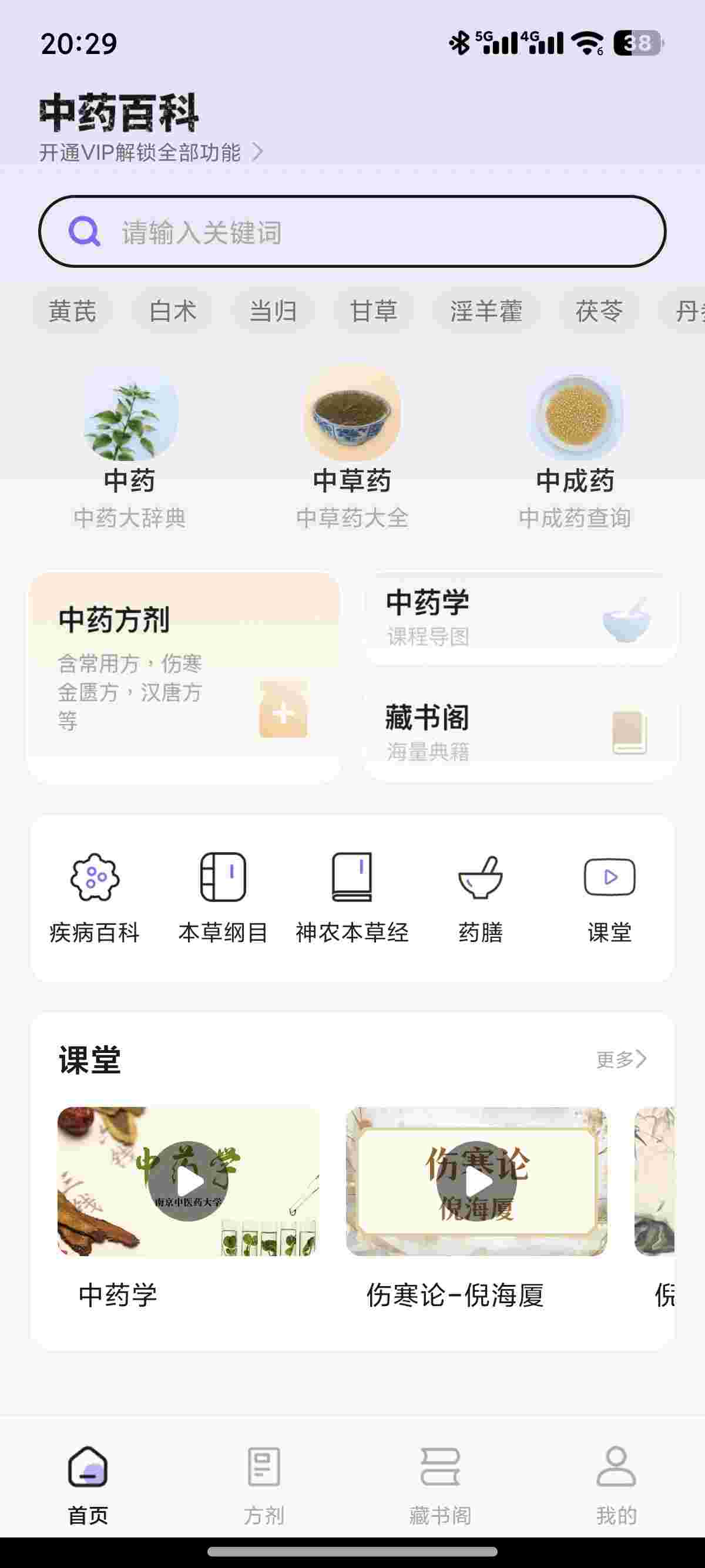Open 中药 中药大辞典 category
The width and height of the screenshot is (705, 1568).
pyautogui.click(x=130, y=450)
